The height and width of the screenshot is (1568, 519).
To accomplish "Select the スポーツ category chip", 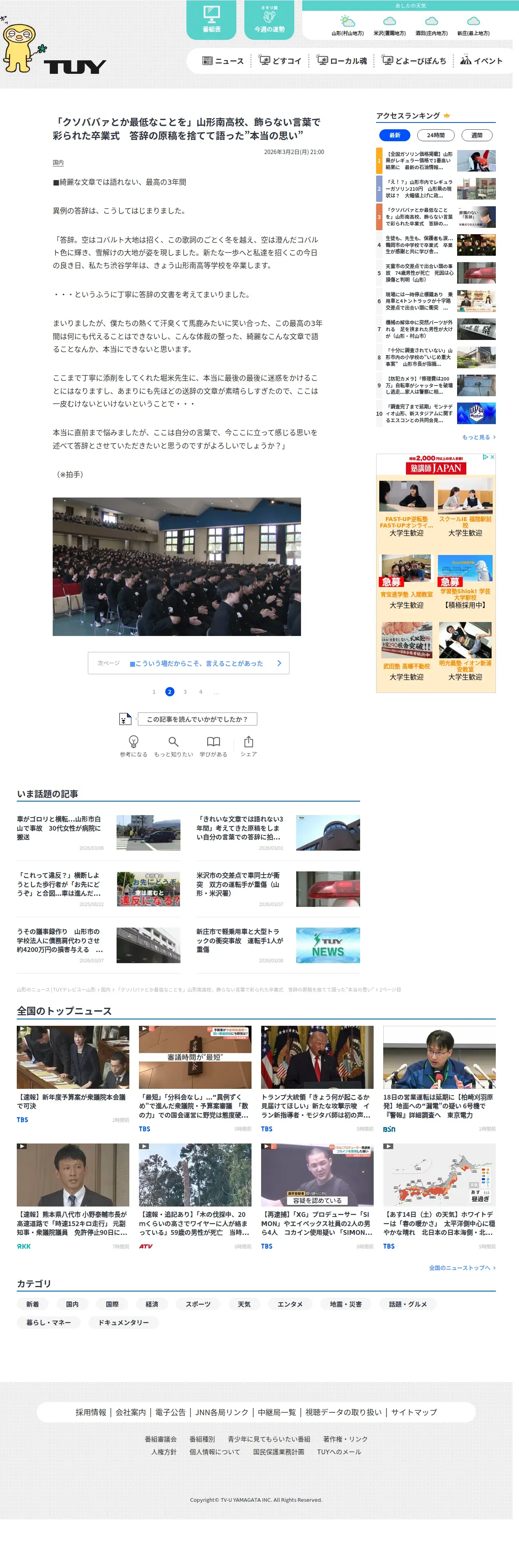I will [x=198, y=1304].
